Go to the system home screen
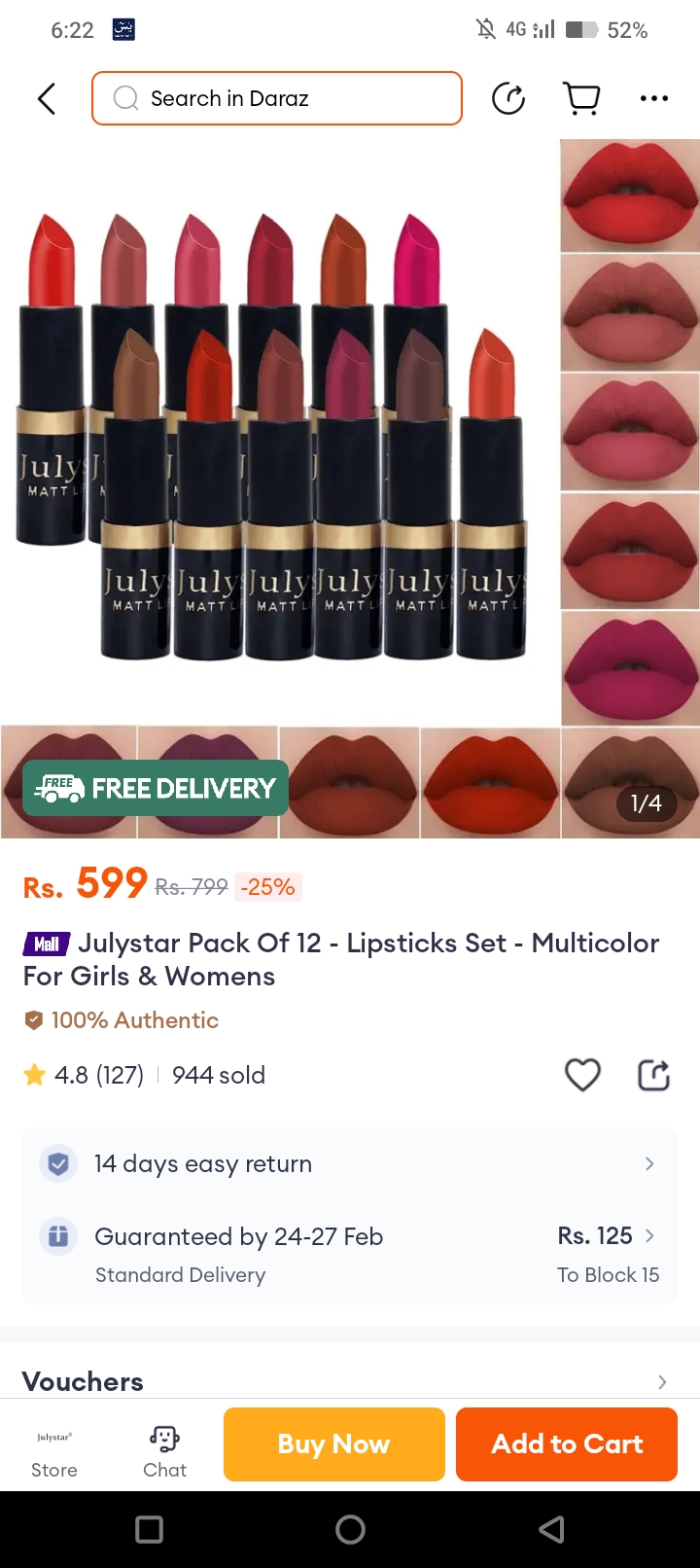Image resolution: width=700 pixels, height=1568 pixels. pyautogui.click(x=350, y=1529)
